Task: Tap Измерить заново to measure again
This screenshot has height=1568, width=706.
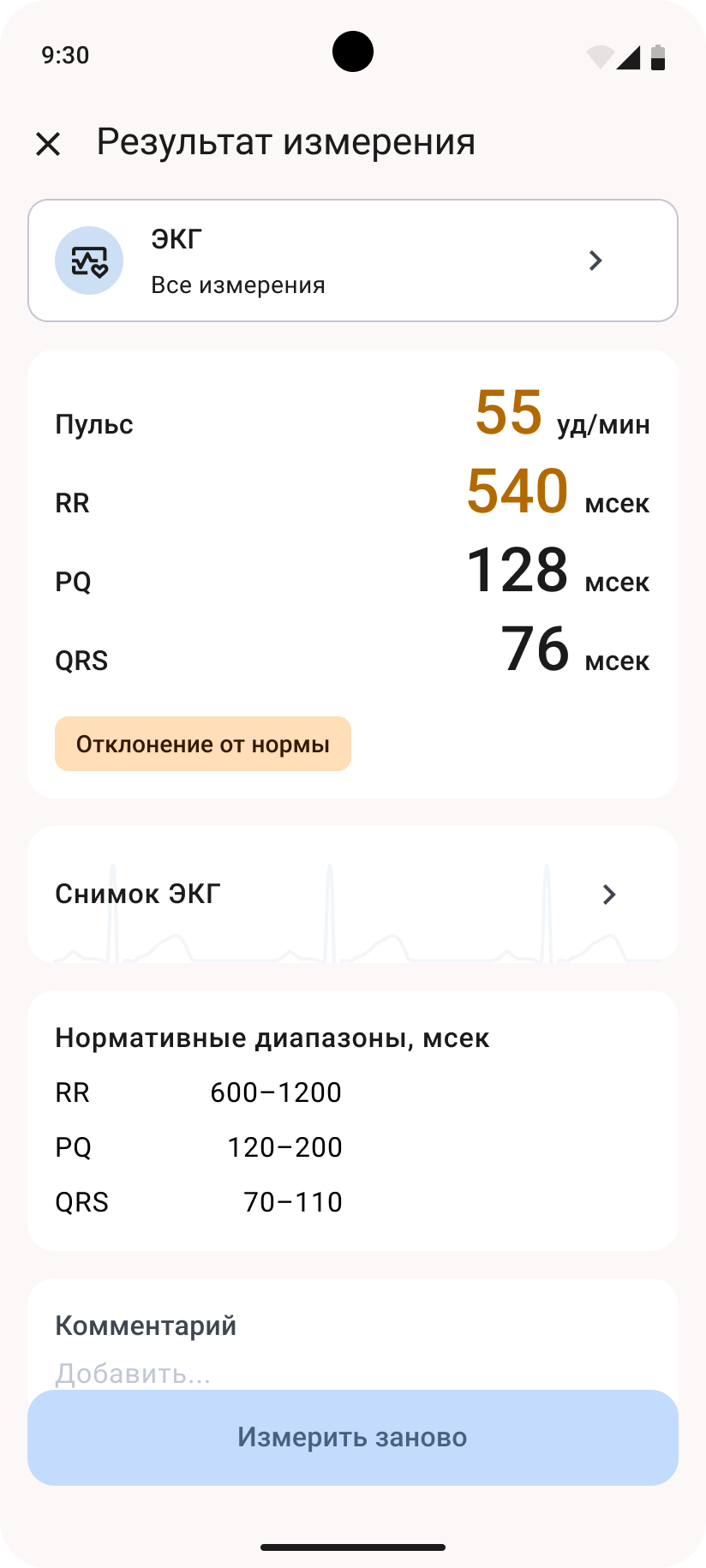Action: [x=352, y=1437]
